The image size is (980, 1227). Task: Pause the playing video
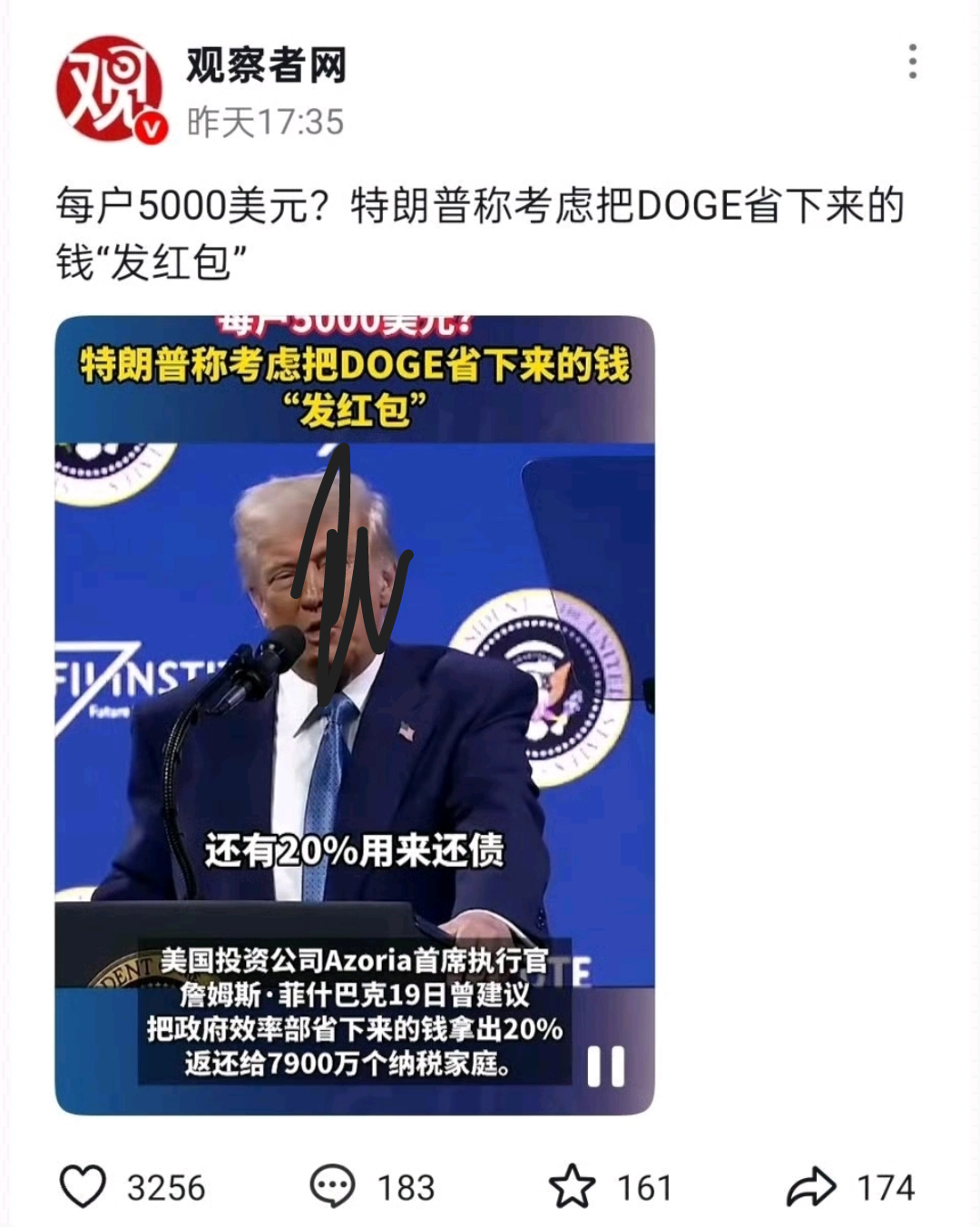605,1066
